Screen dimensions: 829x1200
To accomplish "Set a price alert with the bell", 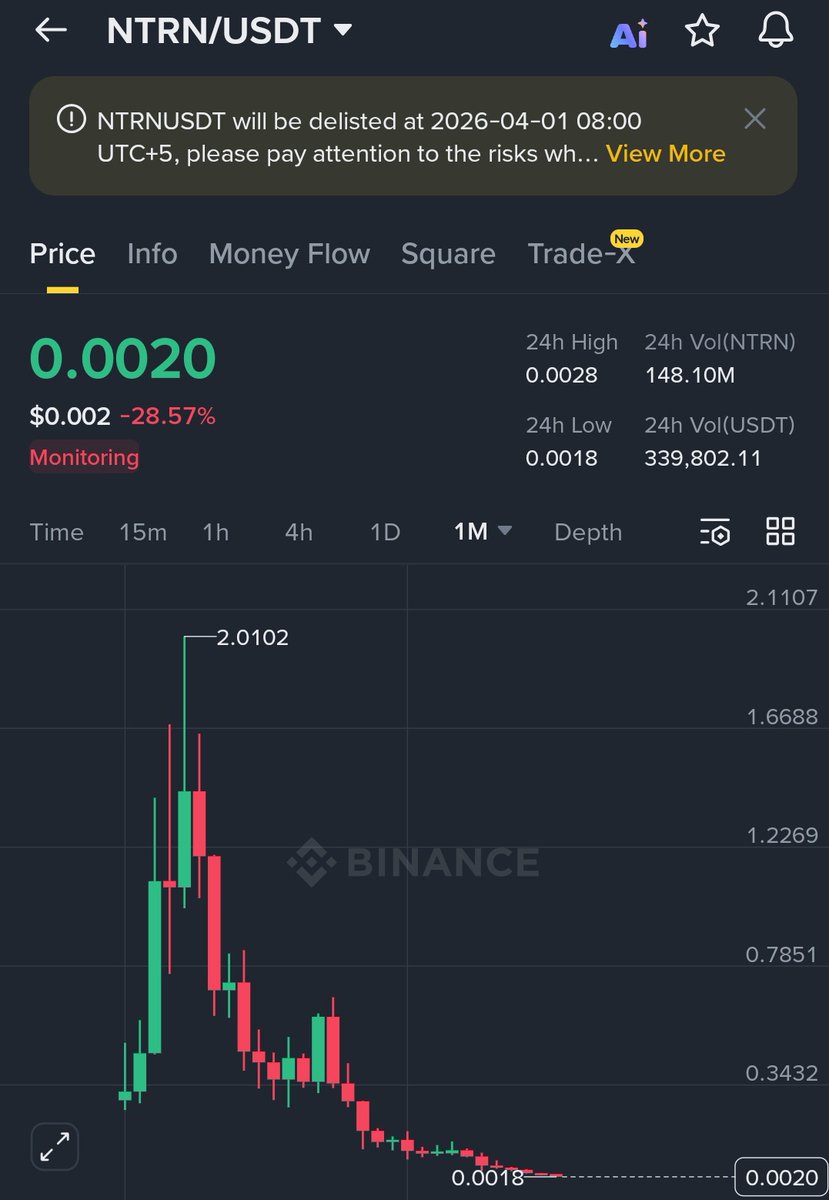I will [775, 31].
